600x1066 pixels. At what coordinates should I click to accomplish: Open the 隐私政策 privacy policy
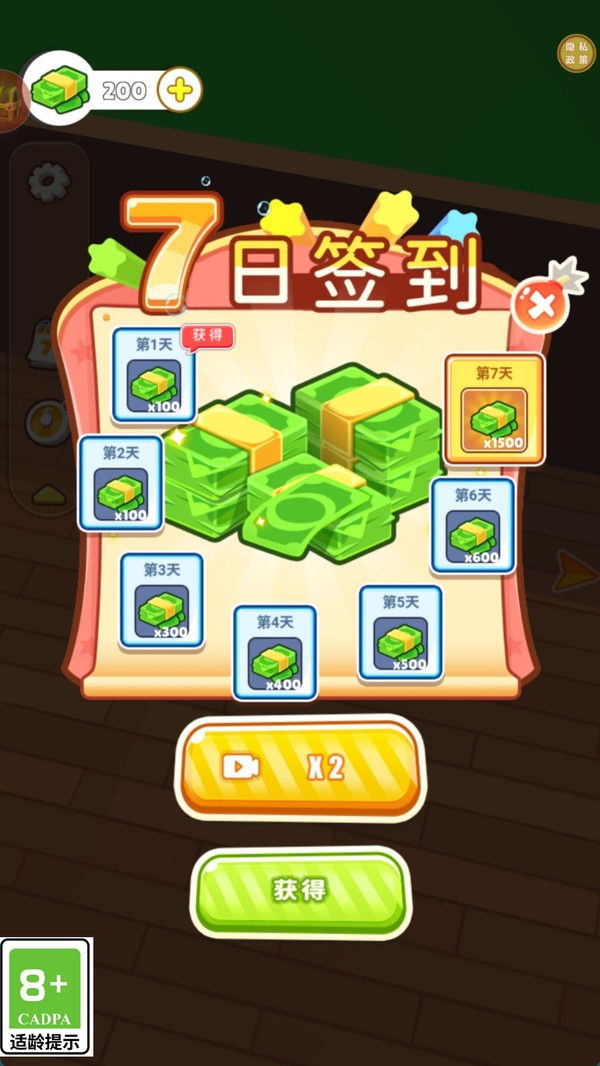pos(576,53)
